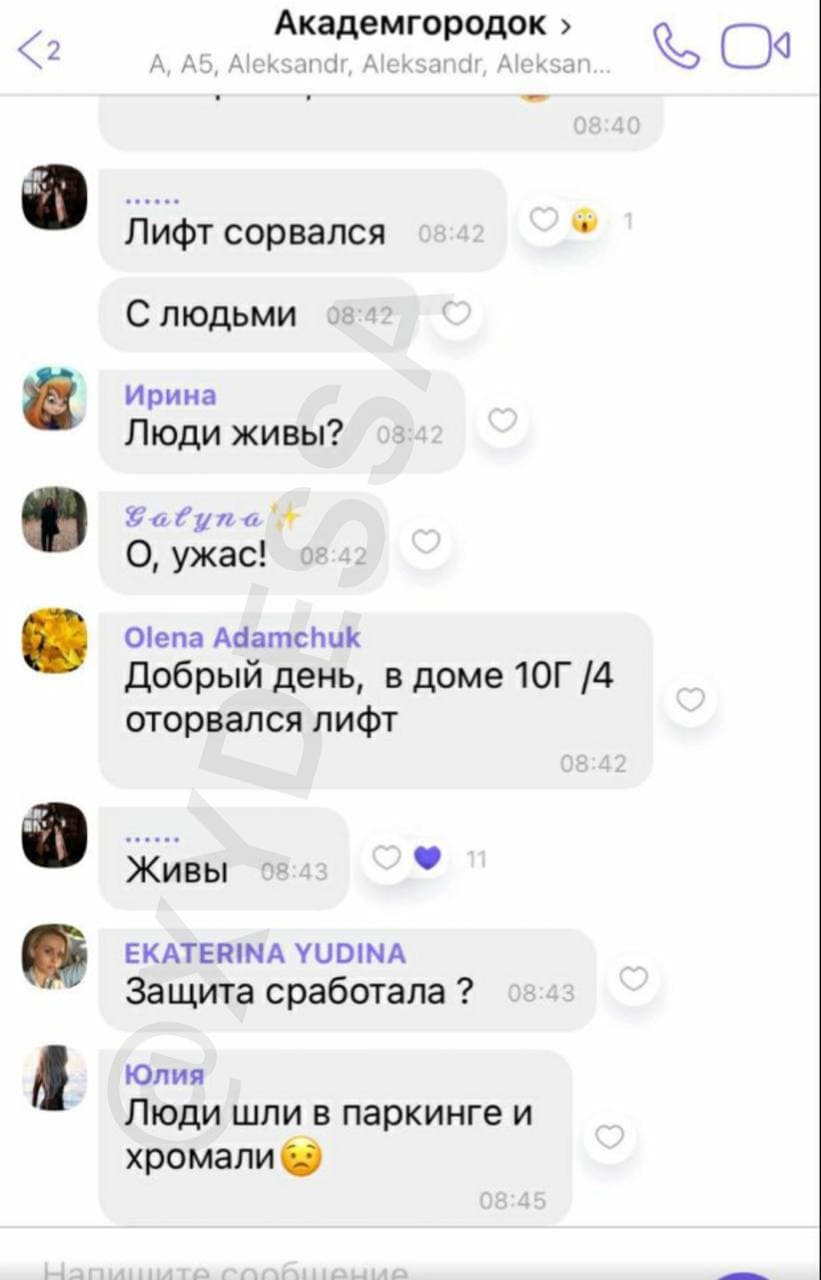Like the message С людьми

coord(456,314)
